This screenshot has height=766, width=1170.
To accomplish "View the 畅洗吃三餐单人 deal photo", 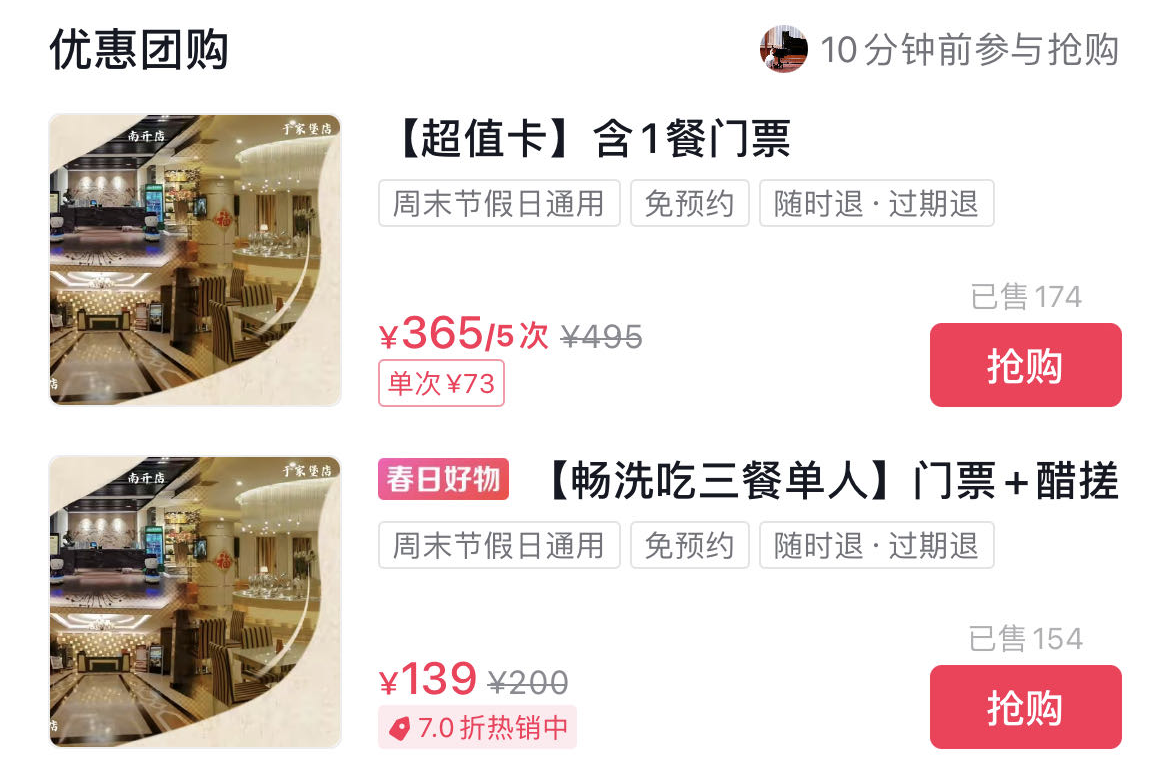I will pyautogui.click(x=195, y=602).
